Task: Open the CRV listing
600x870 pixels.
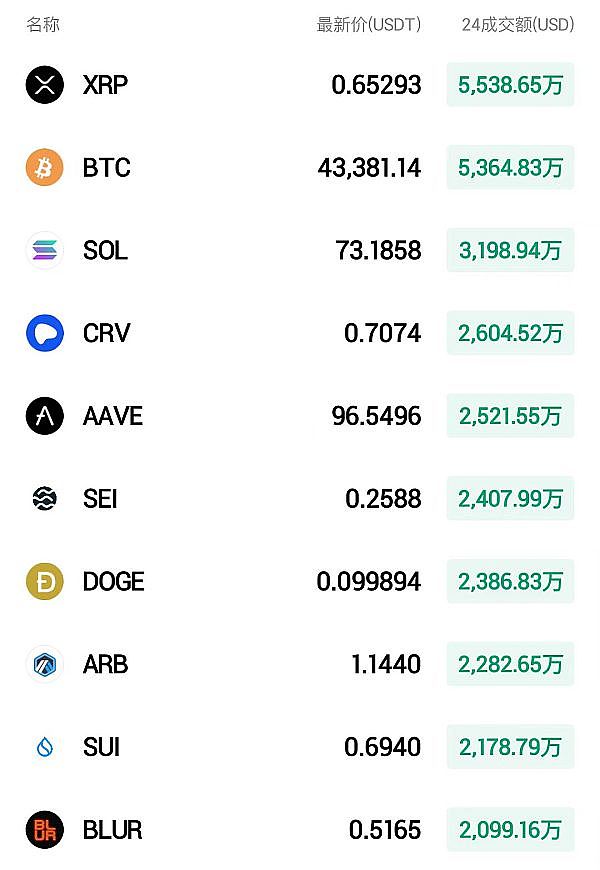Action: click(x=106, y=333)
